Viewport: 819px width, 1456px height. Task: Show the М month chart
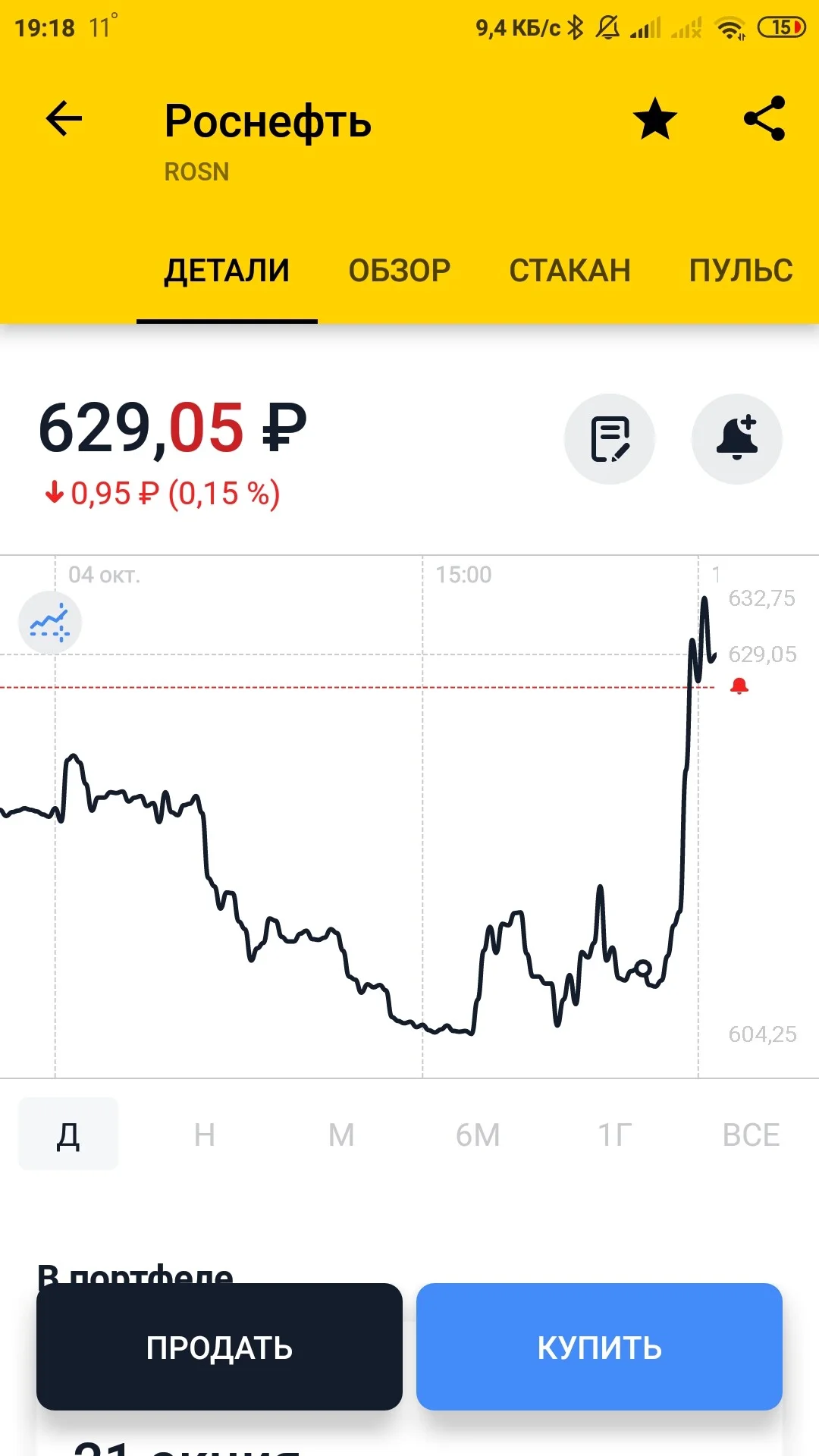341,1134
